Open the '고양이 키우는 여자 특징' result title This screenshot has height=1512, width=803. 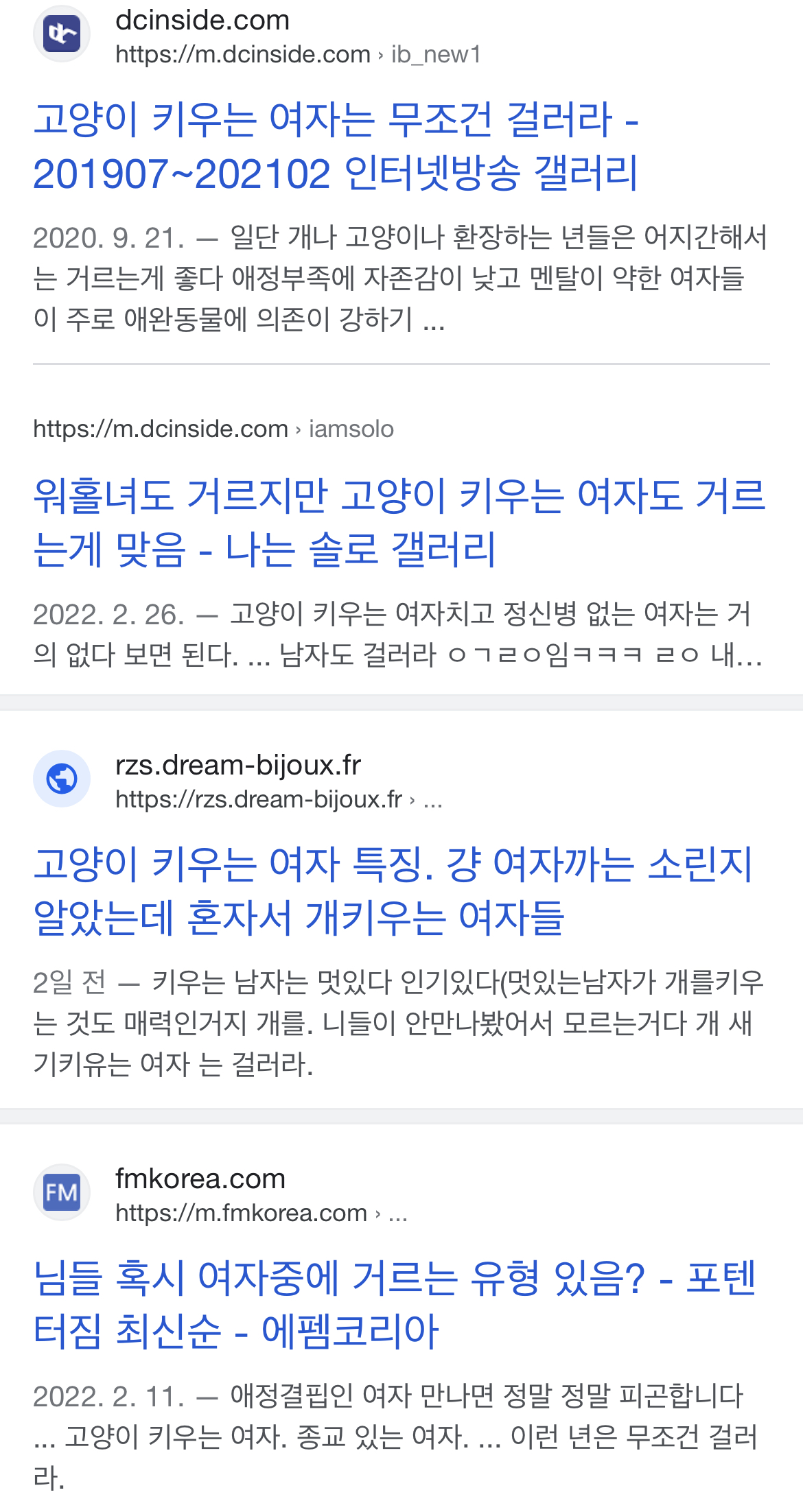[x=396, y=899]
